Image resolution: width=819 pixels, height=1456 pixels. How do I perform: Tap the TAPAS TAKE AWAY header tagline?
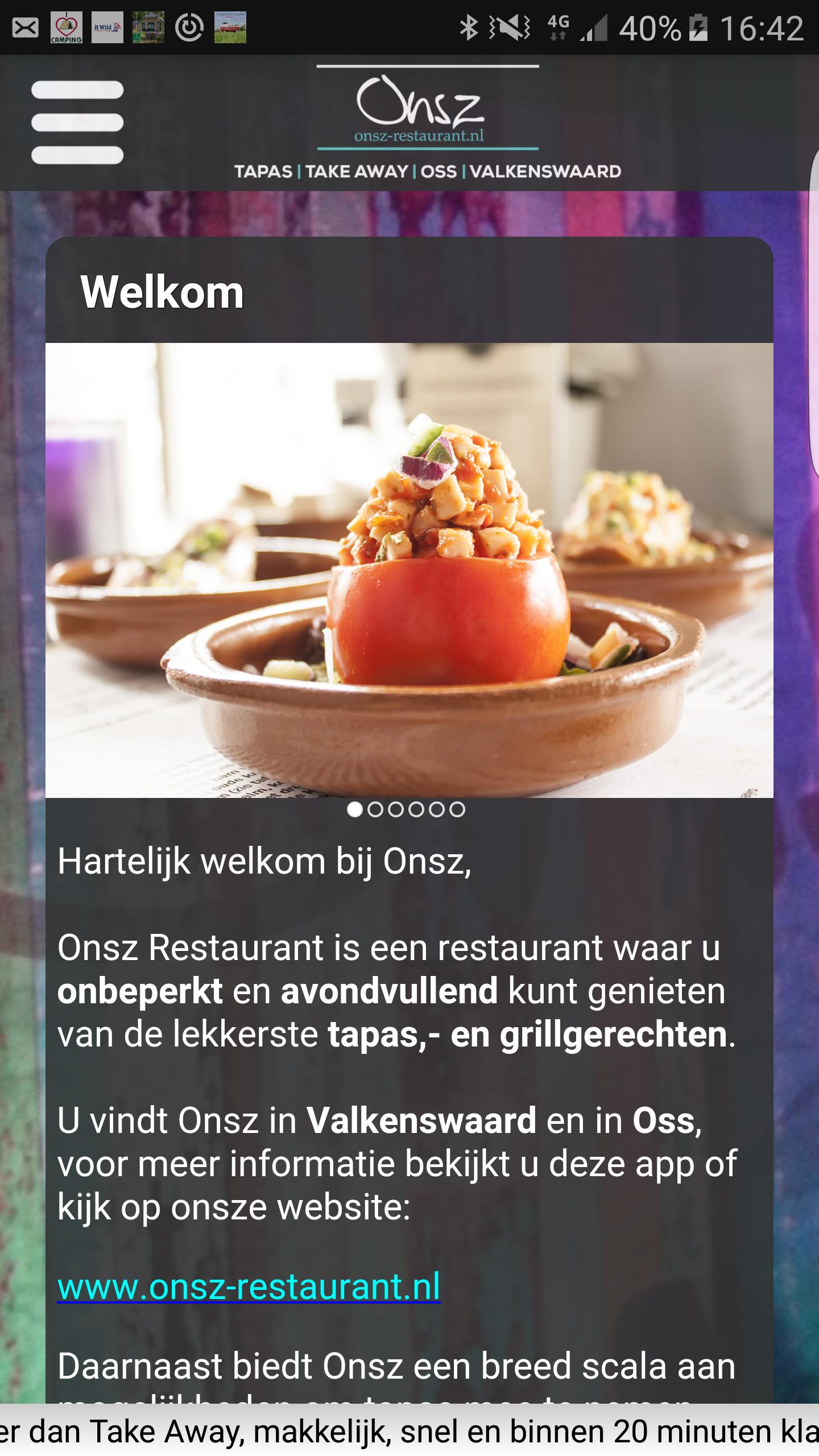point(428,170)
